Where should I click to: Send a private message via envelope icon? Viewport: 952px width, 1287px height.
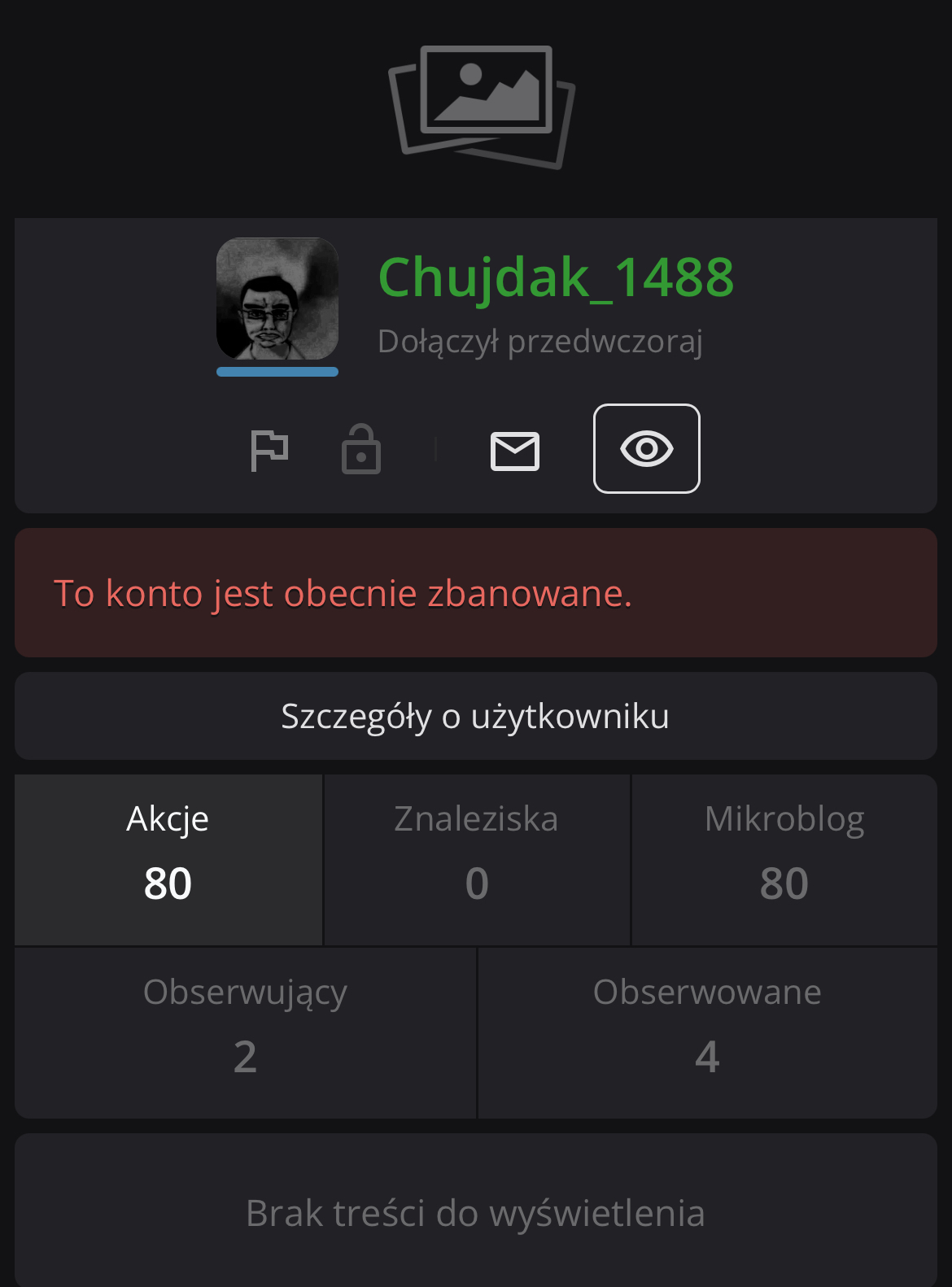click(515, 451)
